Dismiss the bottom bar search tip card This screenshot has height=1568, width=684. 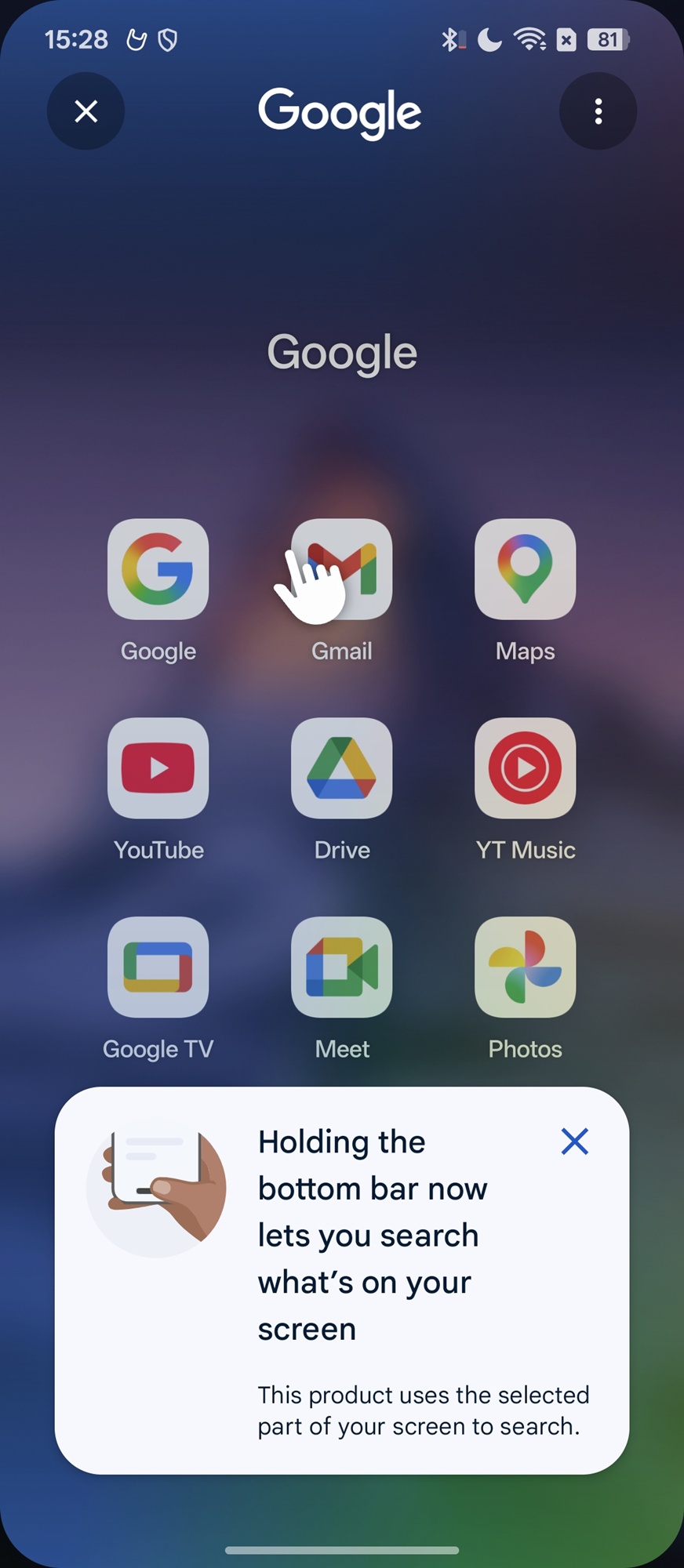click(574, 1142)
